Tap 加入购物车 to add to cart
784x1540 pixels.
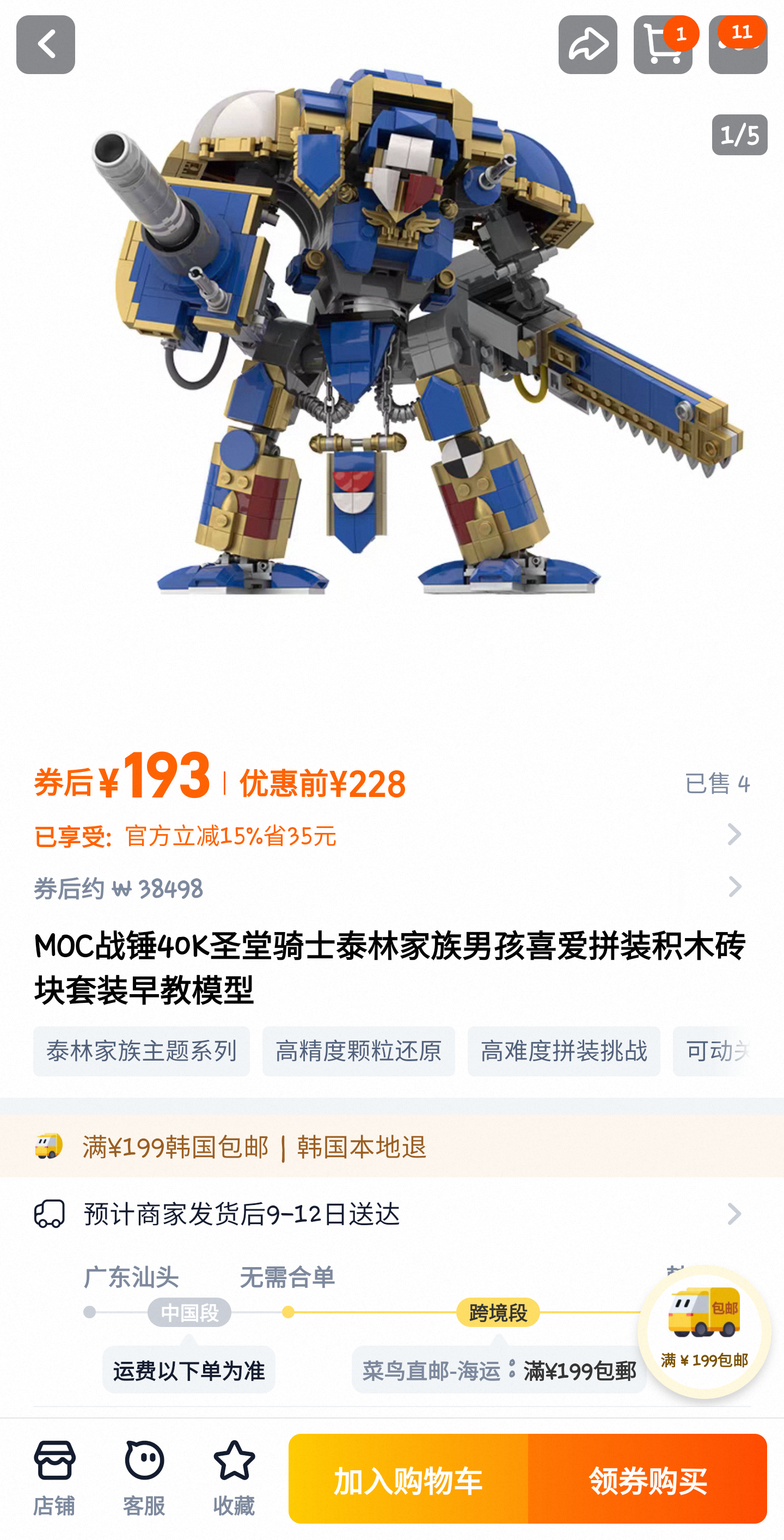coord(408,1479)
